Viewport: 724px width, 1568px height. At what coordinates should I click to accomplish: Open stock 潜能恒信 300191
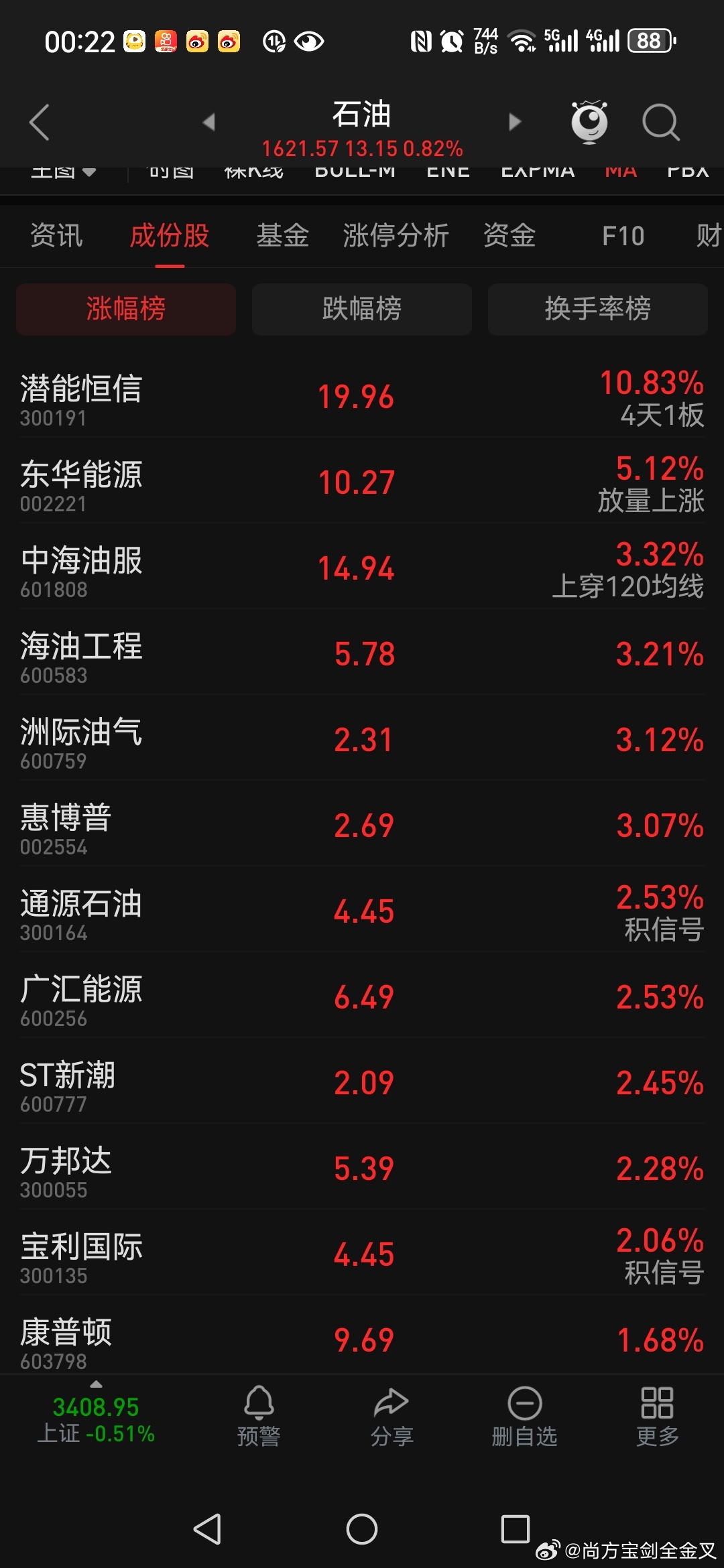[362, 397]
